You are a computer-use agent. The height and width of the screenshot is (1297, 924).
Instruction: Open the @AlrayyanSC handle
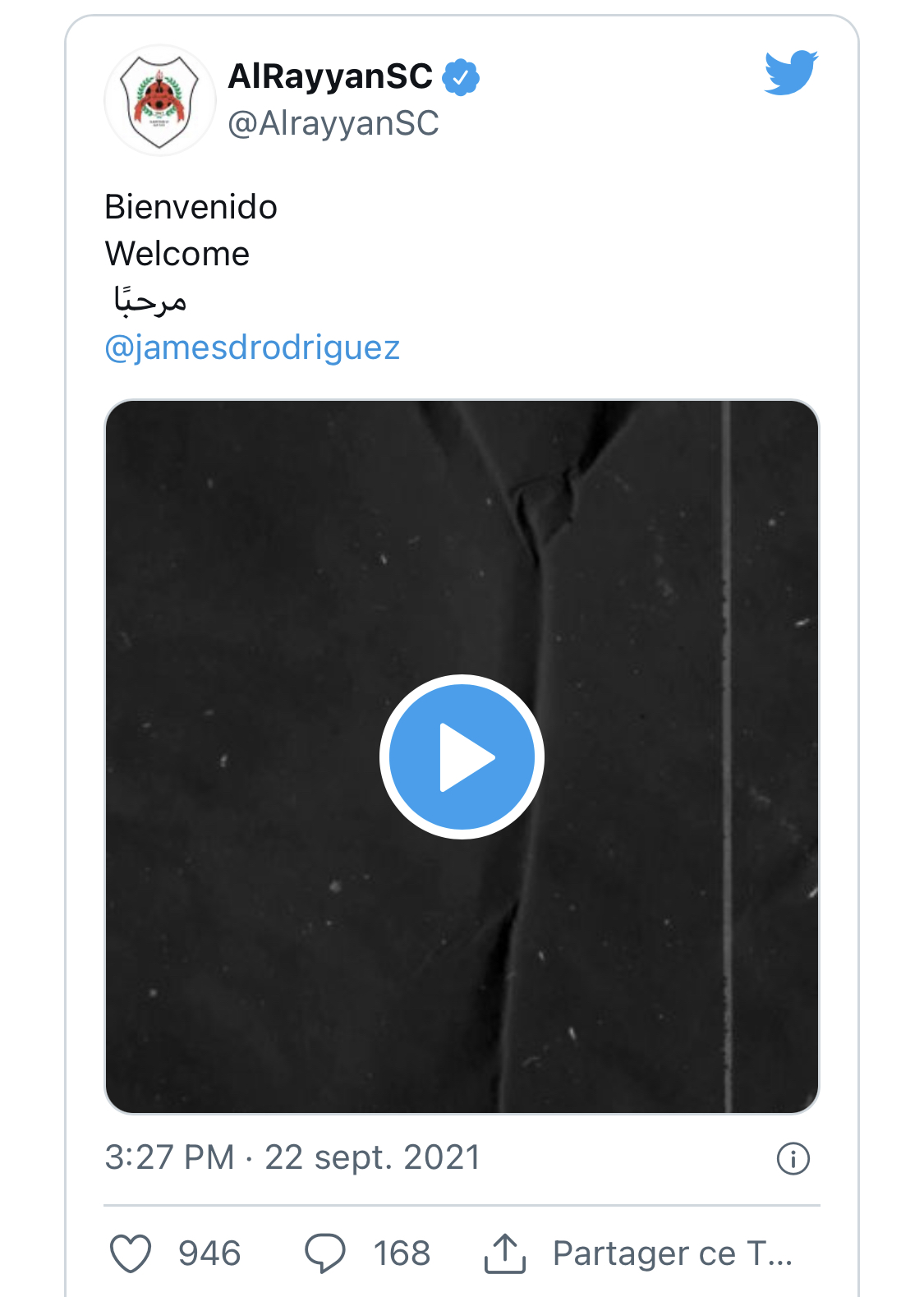(333, 124)
